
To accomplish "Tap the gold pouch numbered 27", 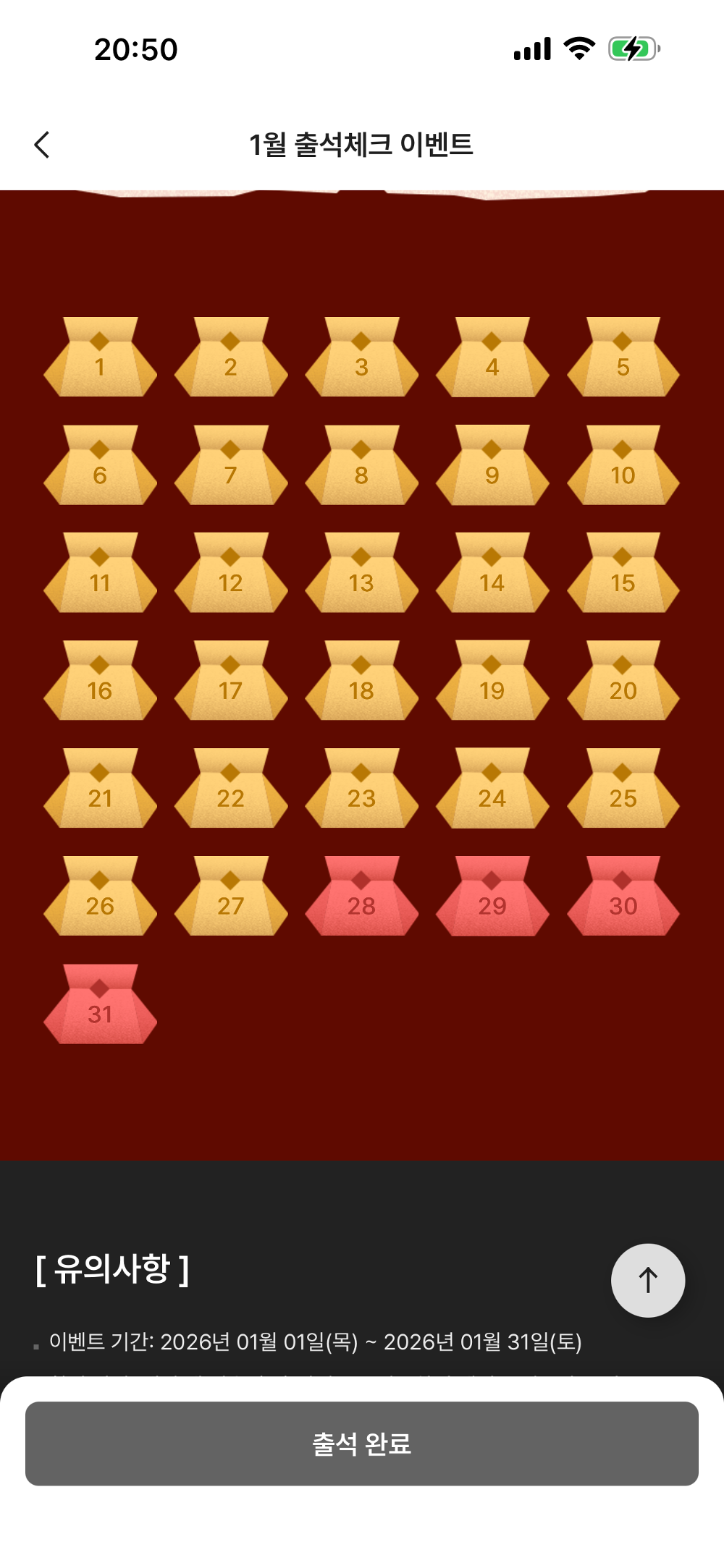I will coord(231,897).
